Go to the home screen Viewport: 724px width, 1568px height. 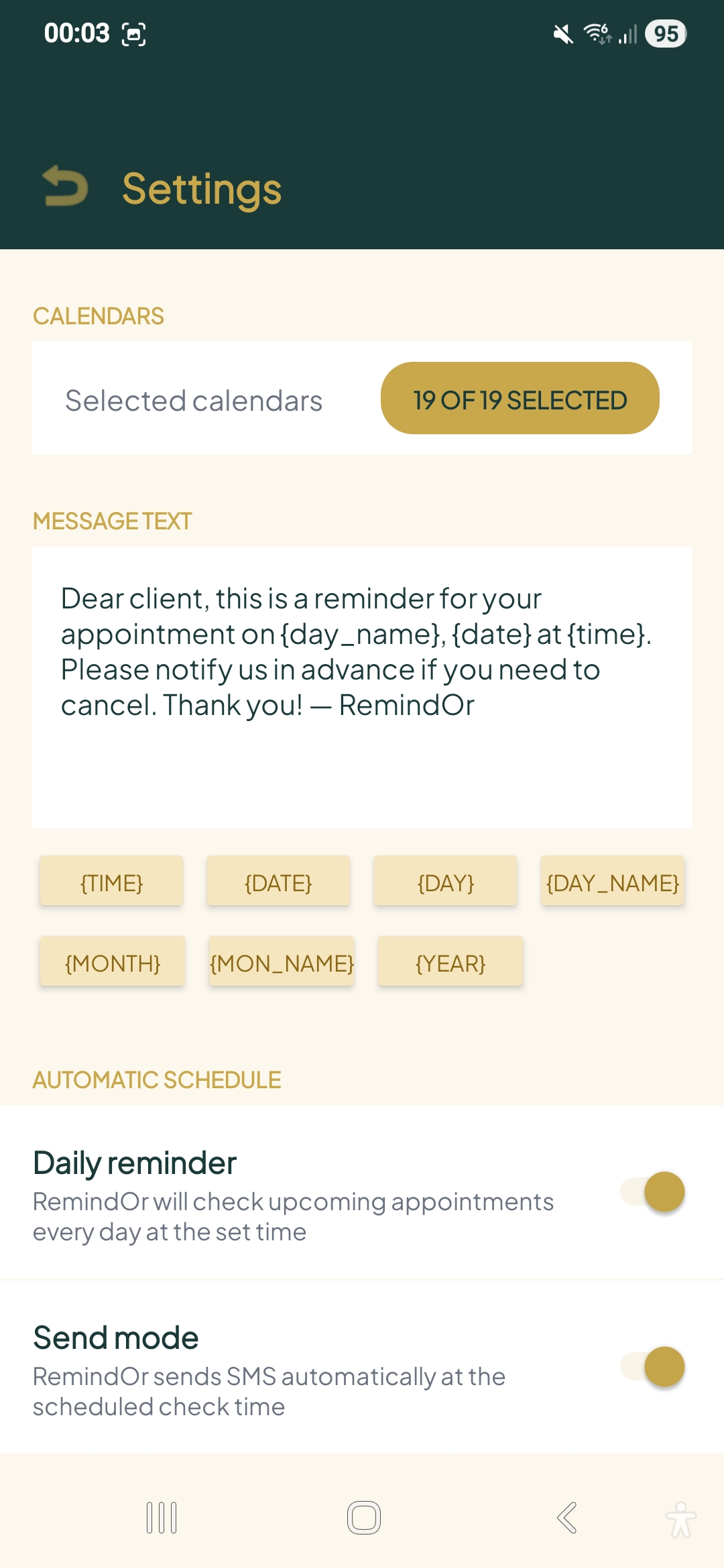coord(364,1518)
